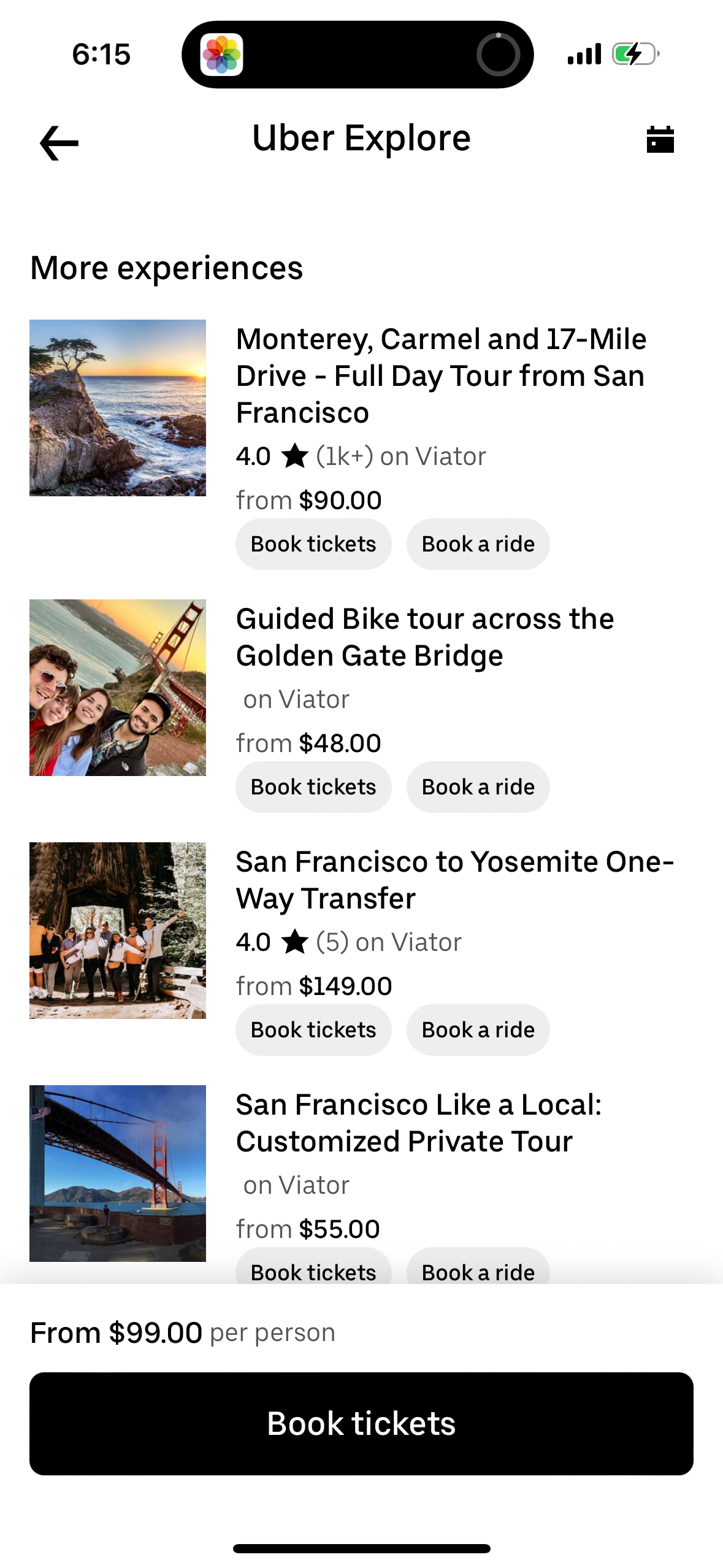Tap the back arrow to leave Uber Explore
Viewport: 723px width, 1568px height.
coord(58,142)
